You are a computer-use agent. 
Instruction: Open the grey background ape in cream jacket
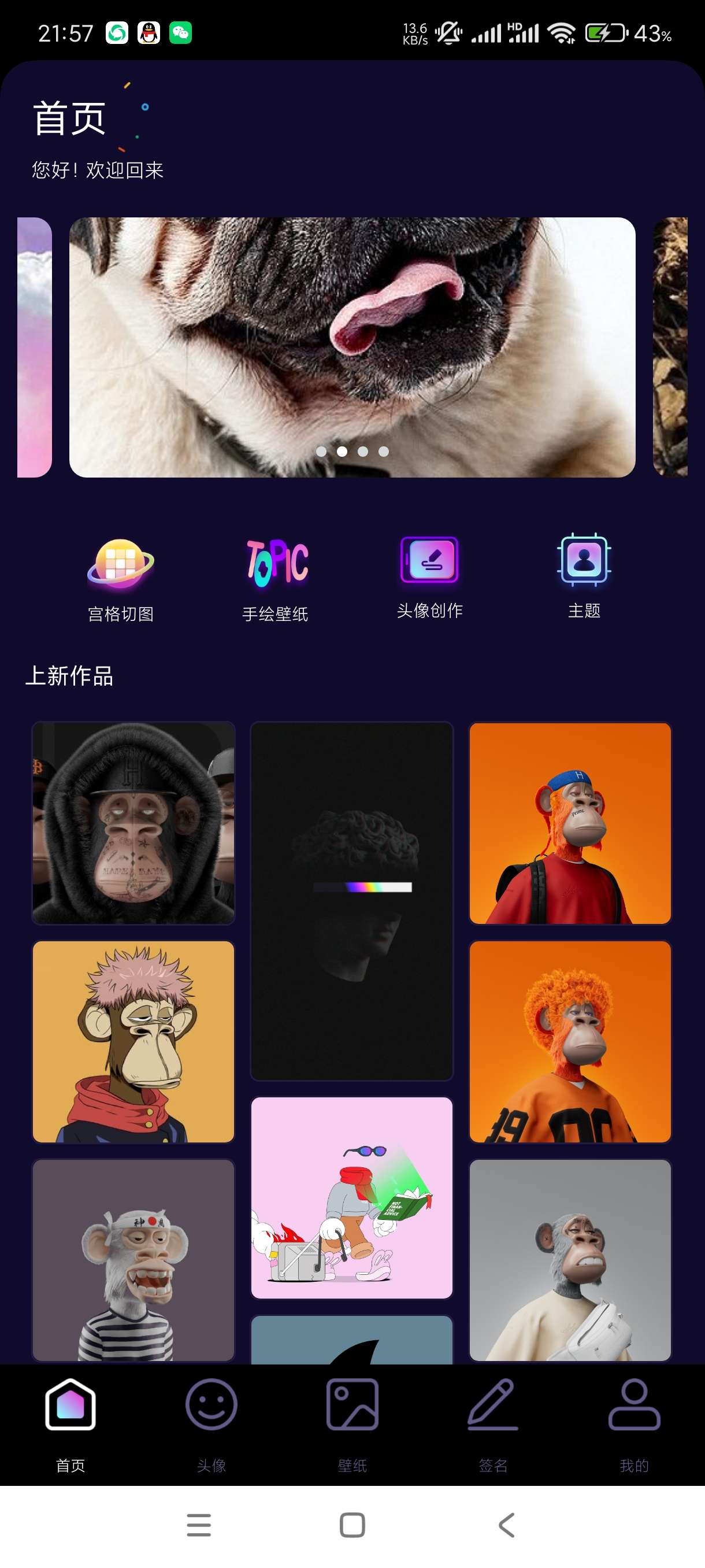point(570,1259)
